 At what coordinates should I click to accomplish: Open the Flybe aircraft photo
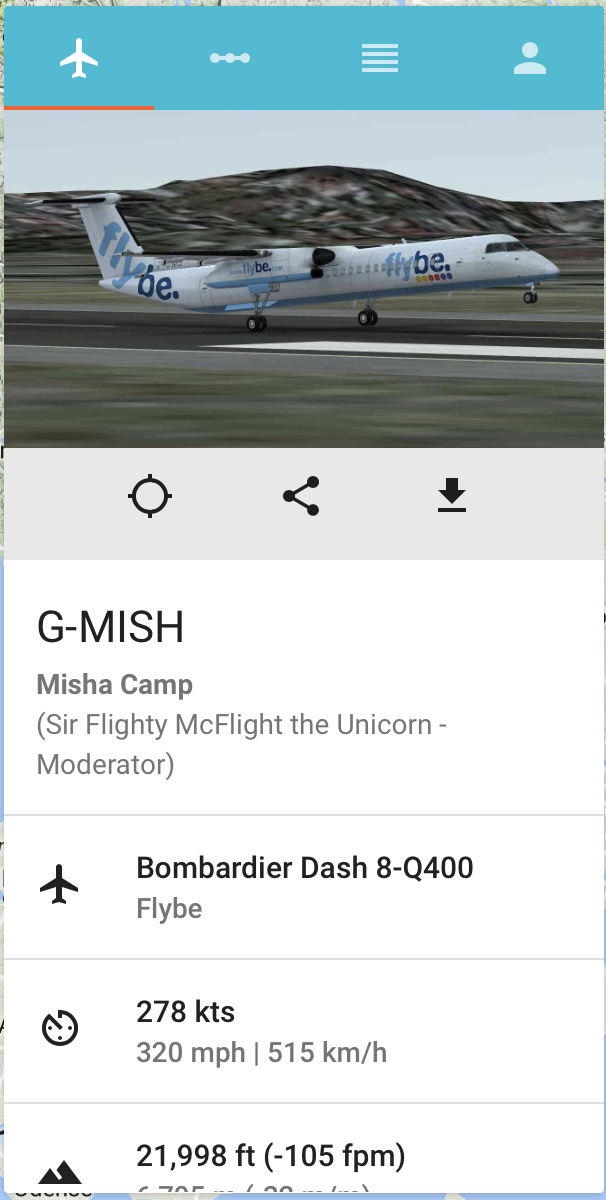304,278
